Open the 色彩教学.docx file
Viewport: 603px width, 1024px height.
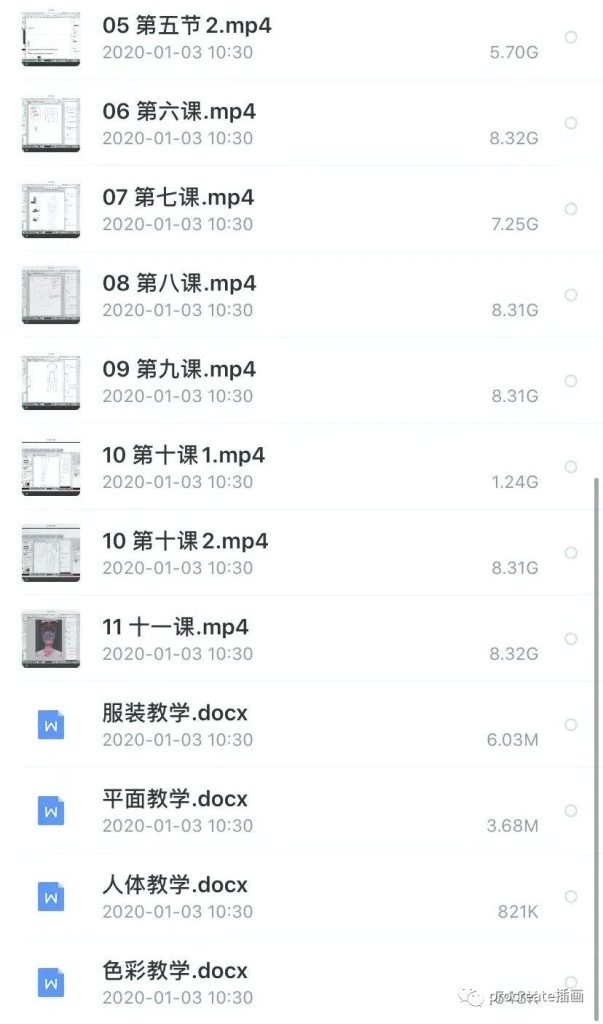pyautogui.click(x=175, y=971)
